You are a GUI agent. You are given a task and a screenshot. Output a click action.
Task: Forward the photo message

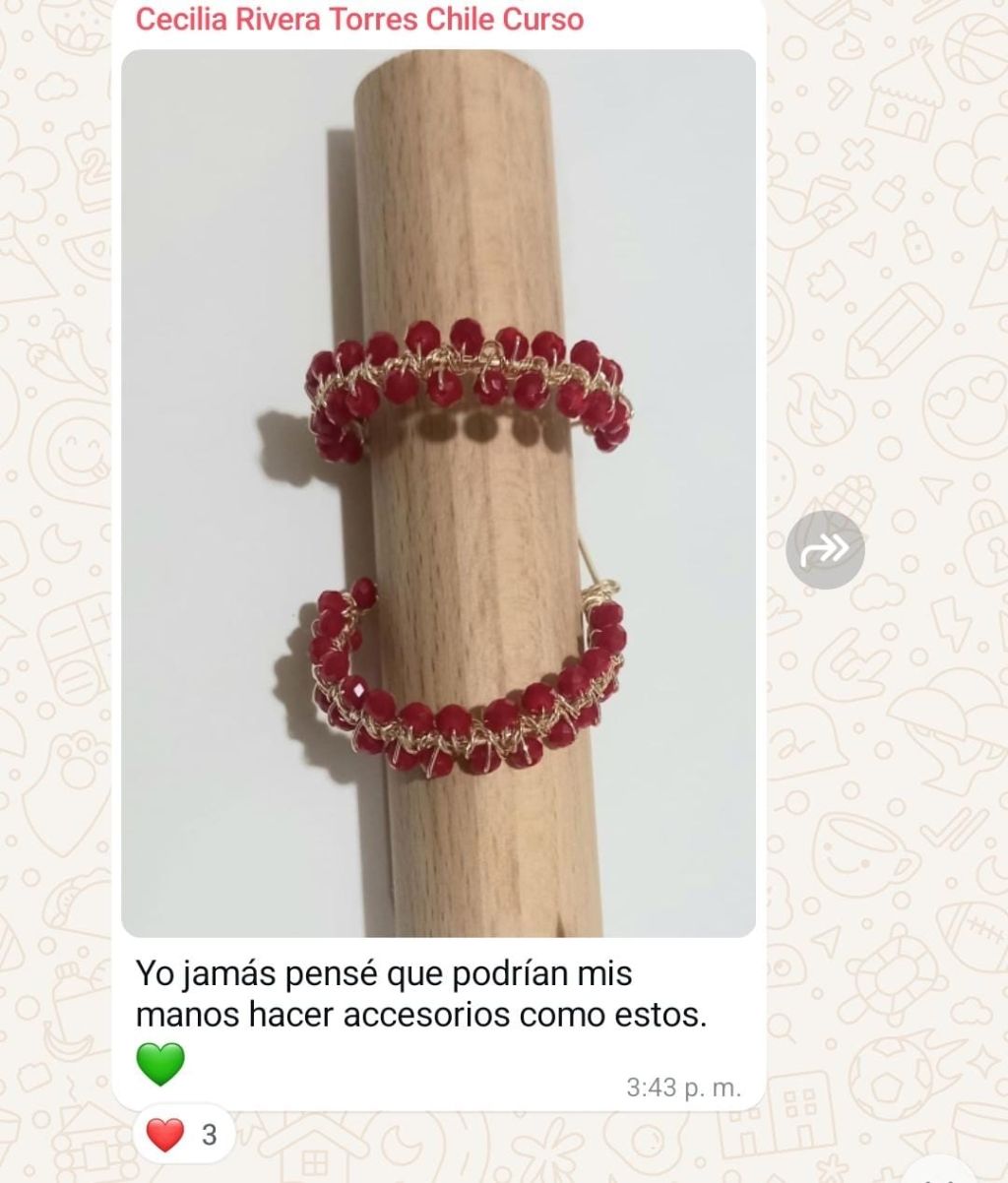pyautogui.click(x=825, y=550)
